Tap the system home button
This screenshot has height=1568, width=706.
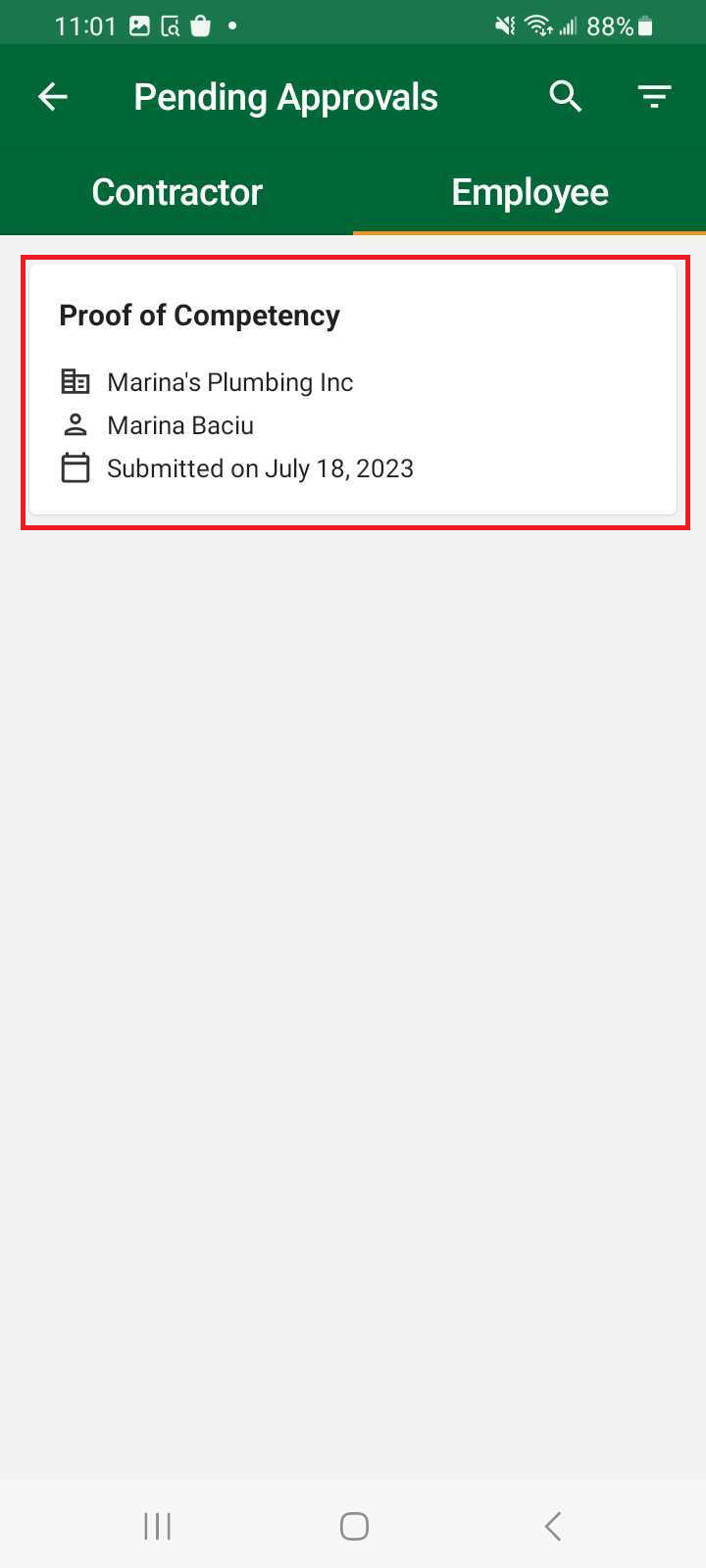coord(353,1526)
